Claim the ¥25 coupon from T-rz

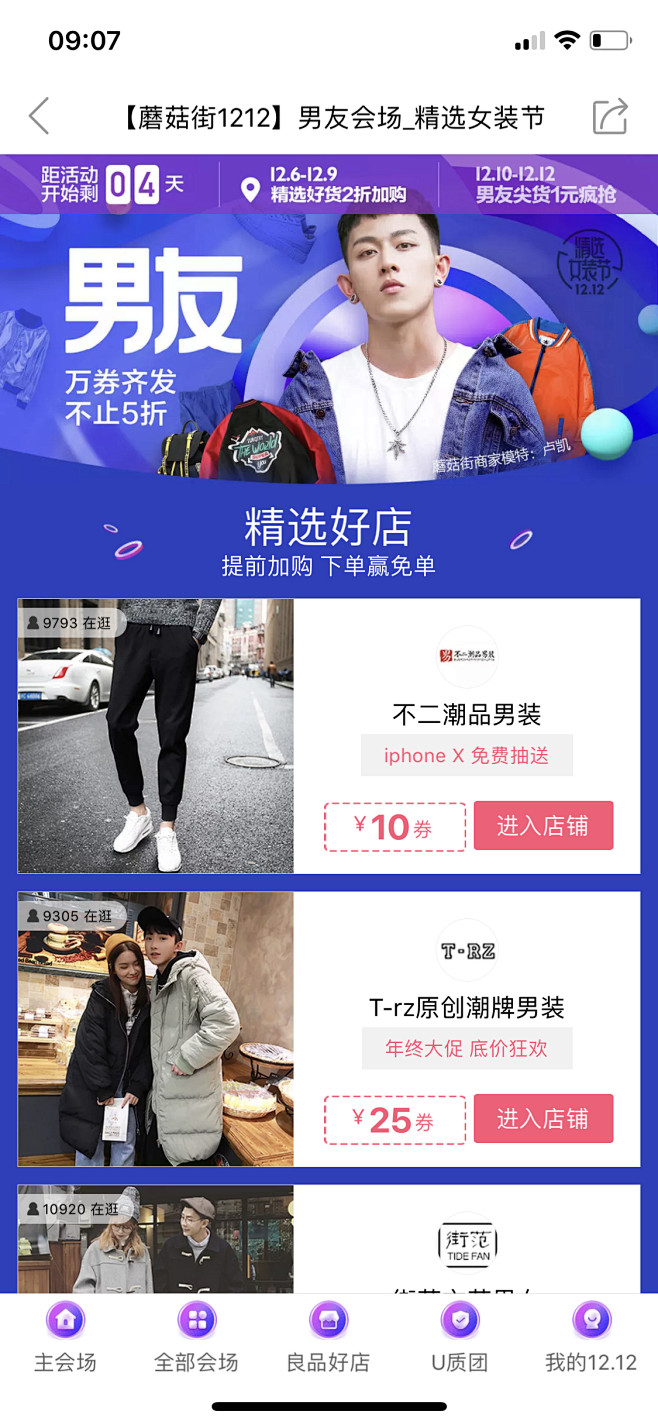click(395, 1120)
